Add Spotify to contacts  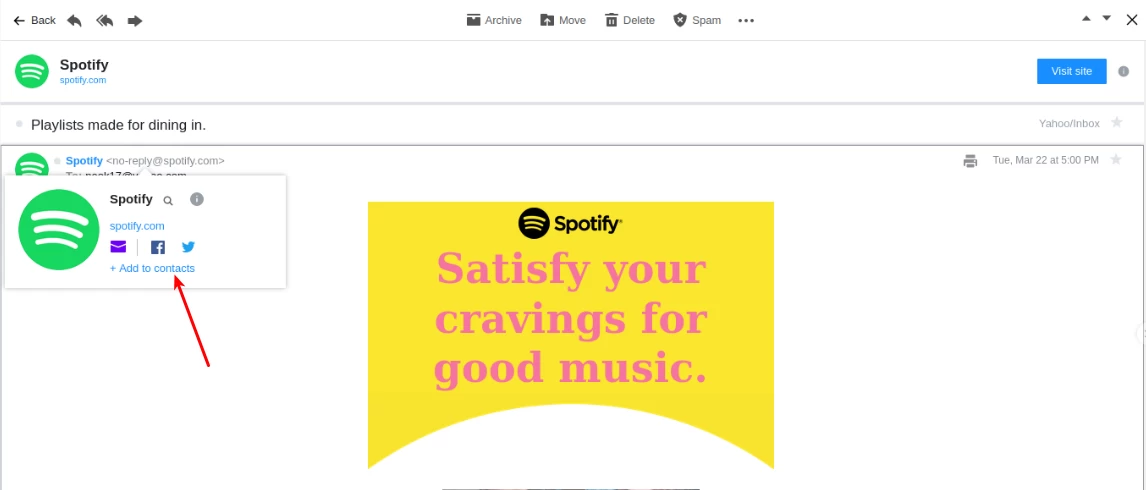point(152,268)
